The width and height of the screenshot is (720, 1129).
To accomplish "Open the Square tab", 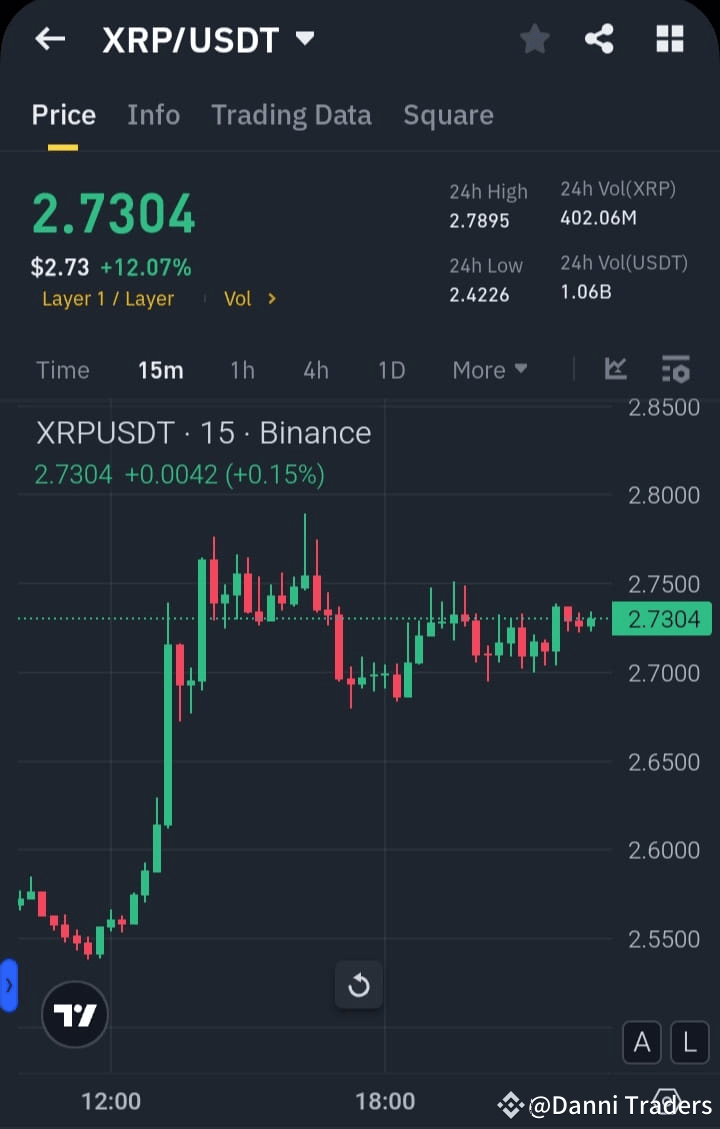I will [x=448, y=114].
